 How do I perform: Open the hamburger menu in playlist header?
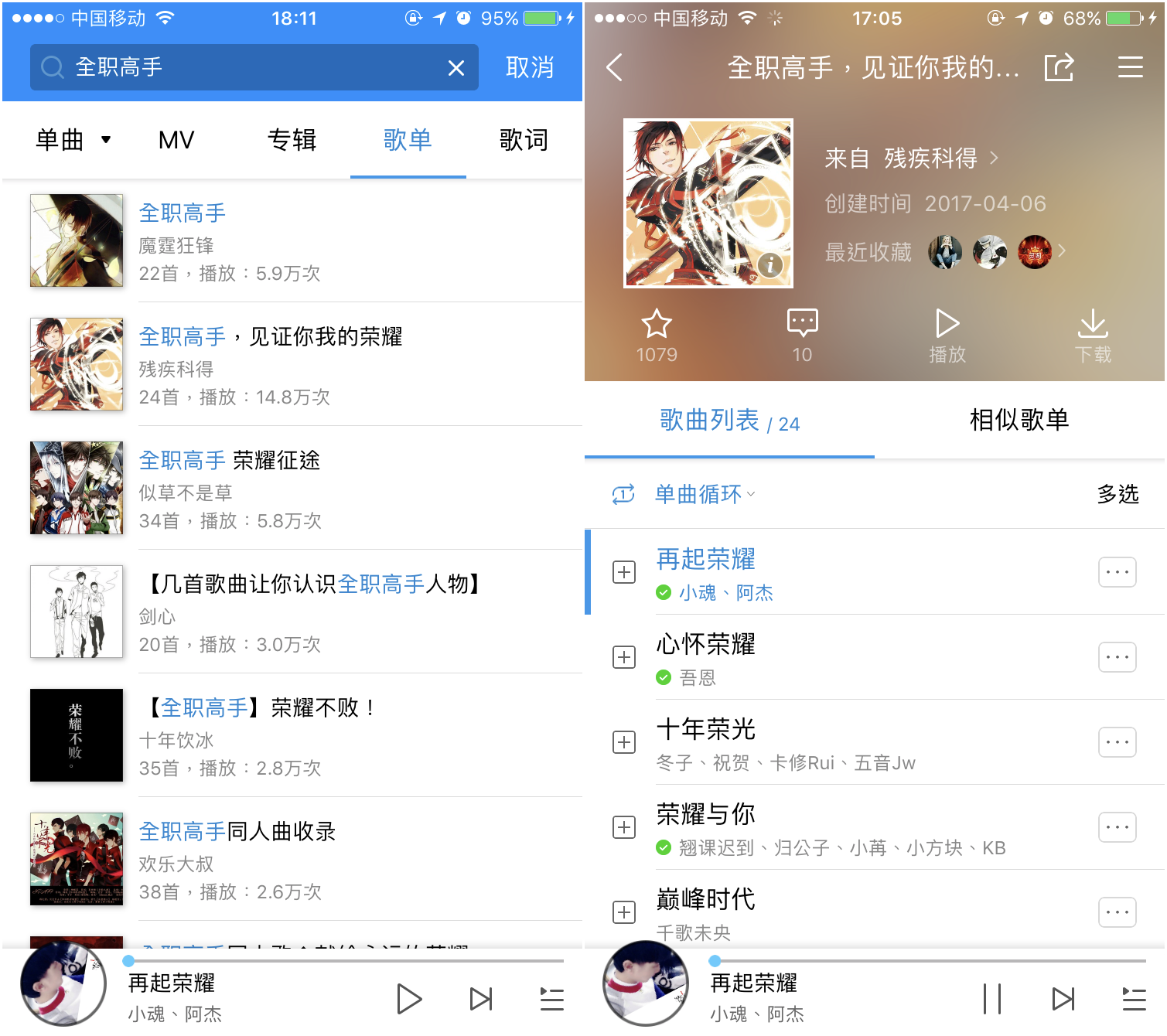coord(1130,68)
